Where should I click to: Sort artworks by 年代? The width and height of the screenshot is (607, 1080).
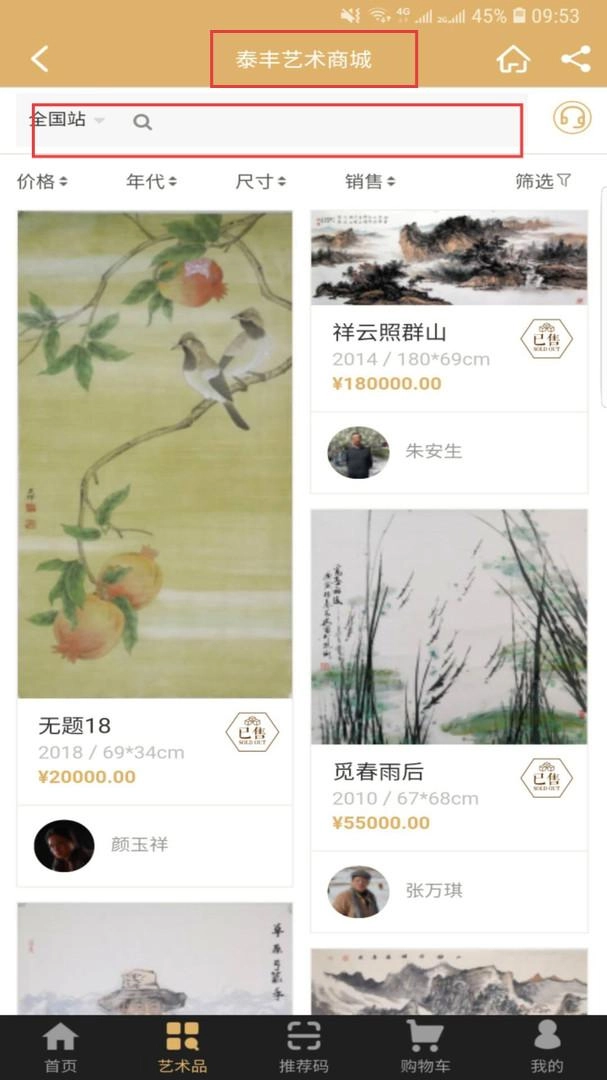[151, 181]
